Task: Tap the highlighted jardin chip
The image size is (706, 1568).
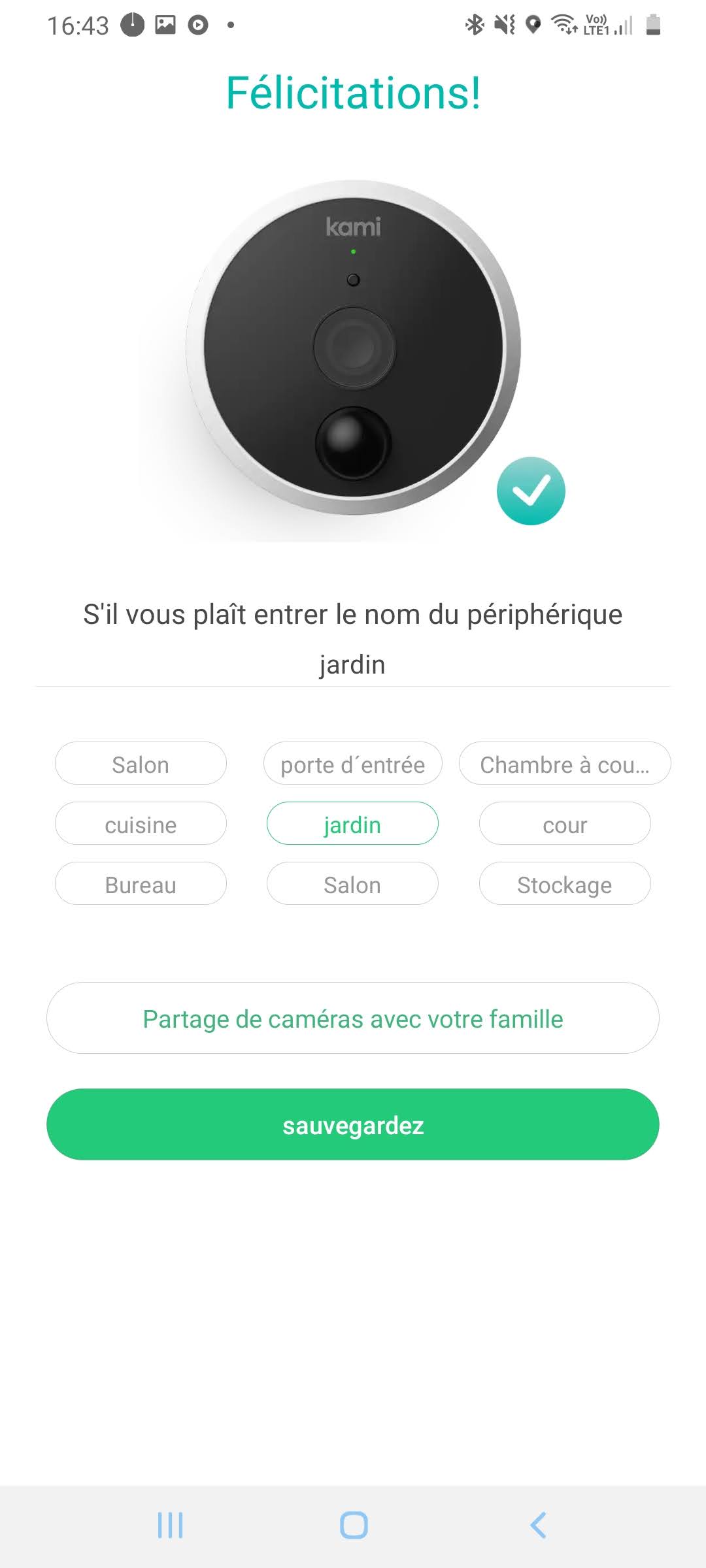Action: [x=352, y=824]
